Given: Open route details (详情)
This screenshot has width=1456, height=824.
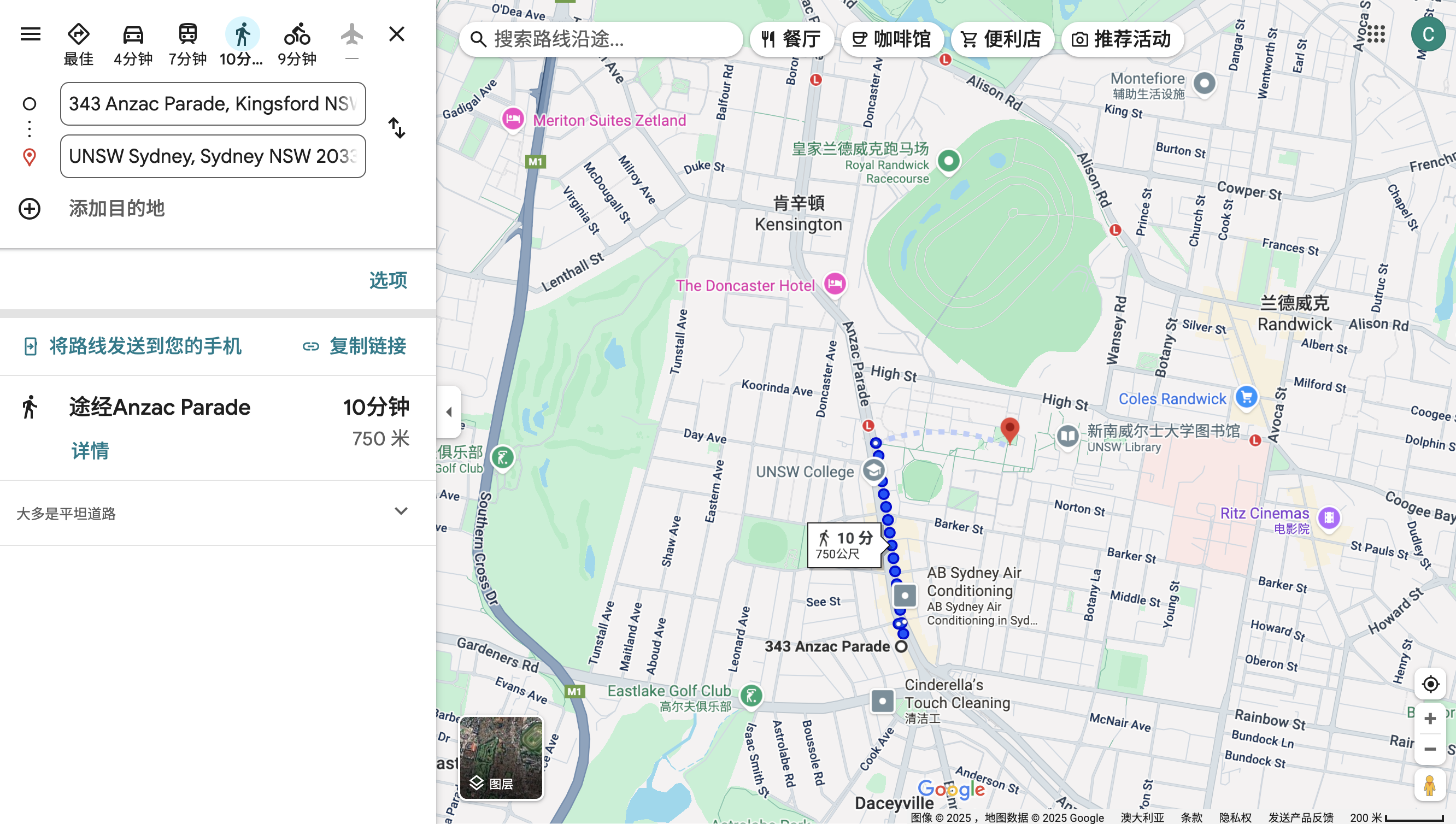Looking at the screenshot, I should pos(90,450).
